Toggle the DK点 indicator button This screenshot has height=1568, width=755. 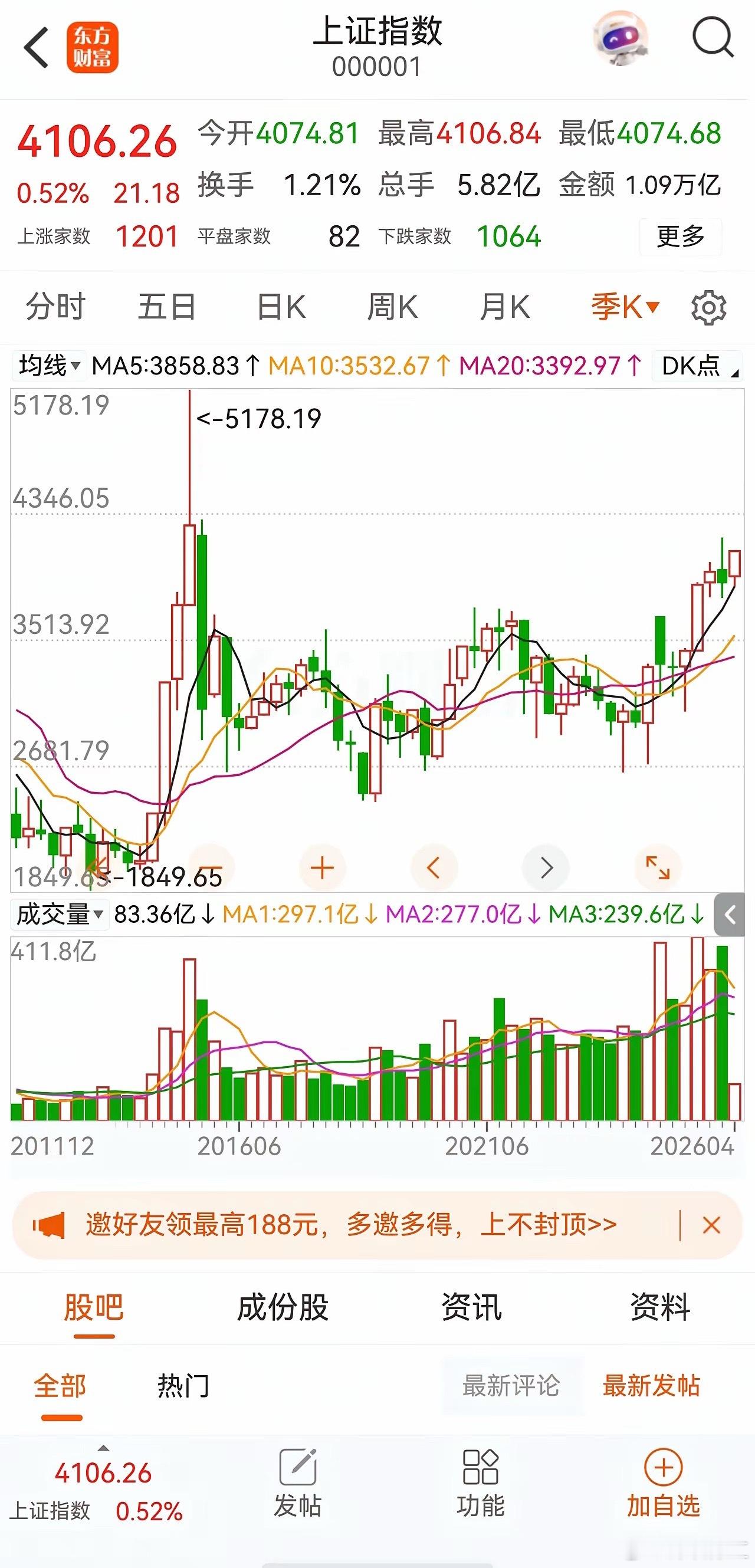(697, 366)
